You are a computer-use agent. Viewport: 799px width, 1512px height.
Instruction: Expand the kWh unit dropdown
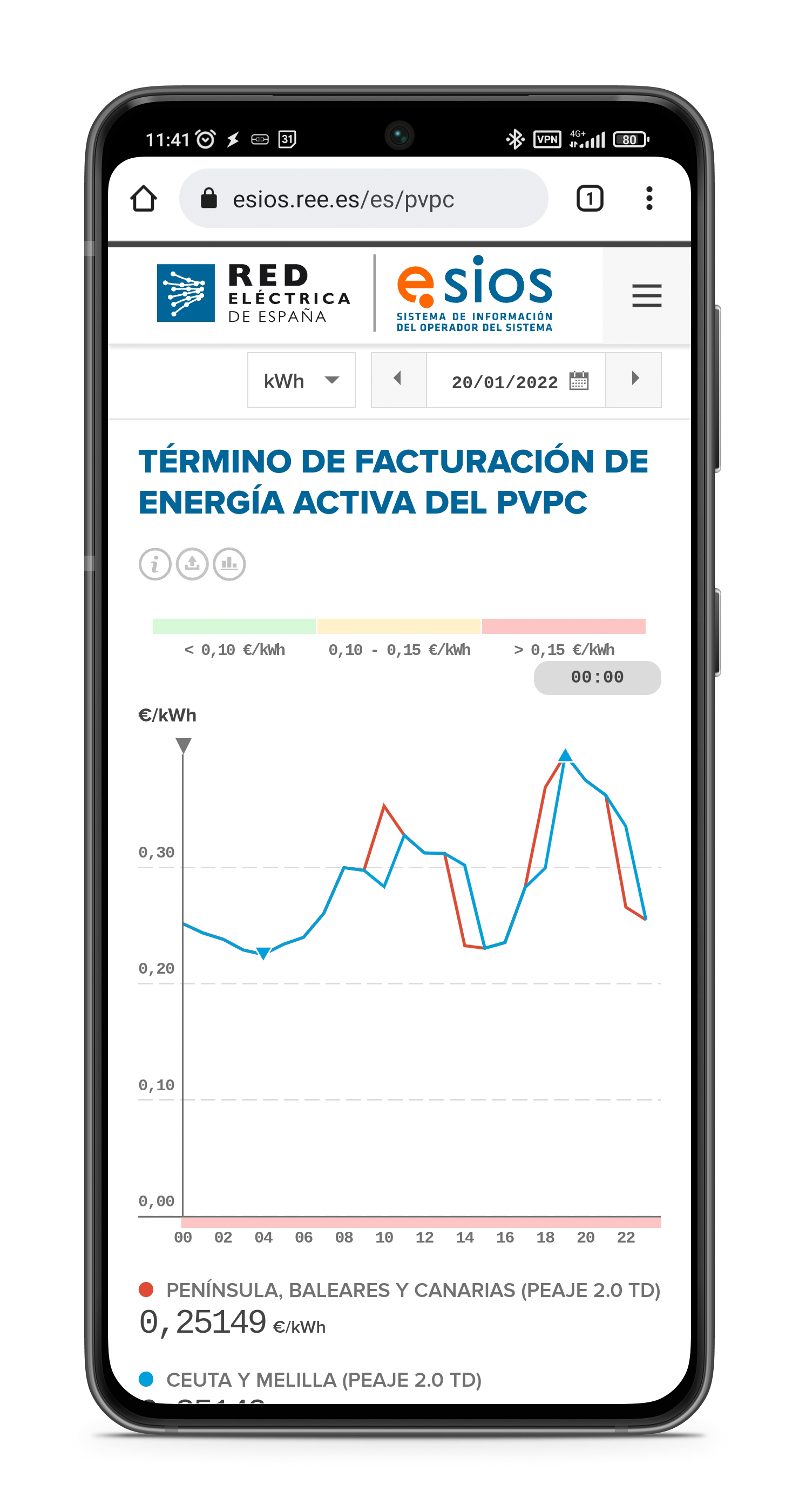301,380
